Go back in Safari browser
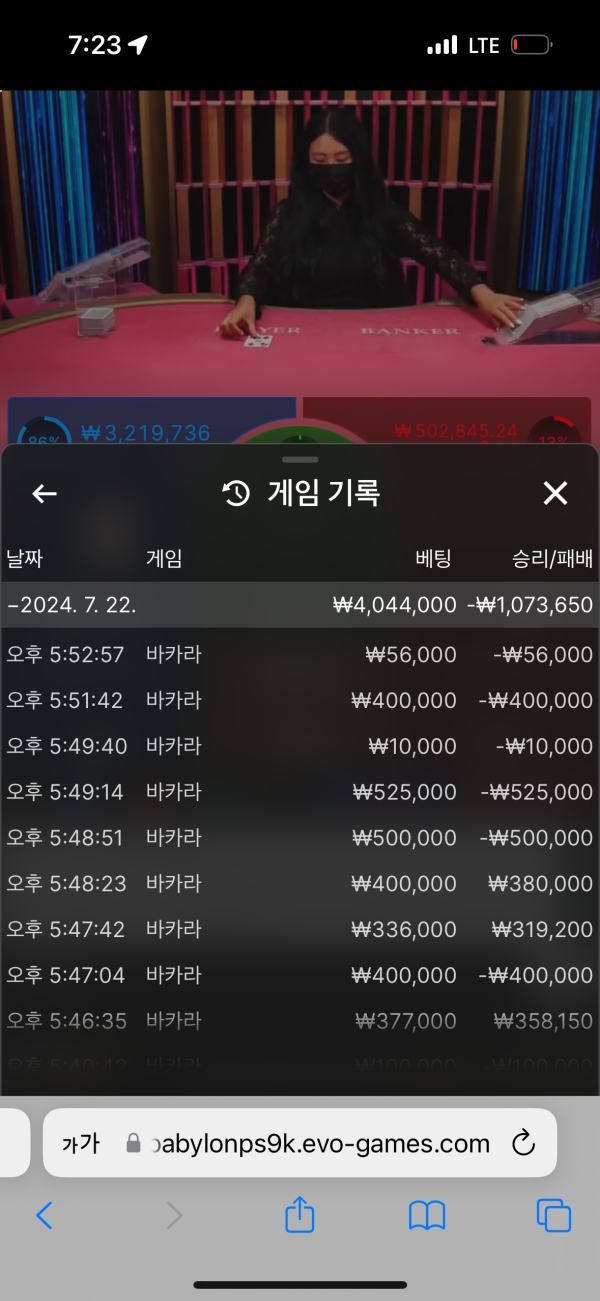 point(44,1216)
